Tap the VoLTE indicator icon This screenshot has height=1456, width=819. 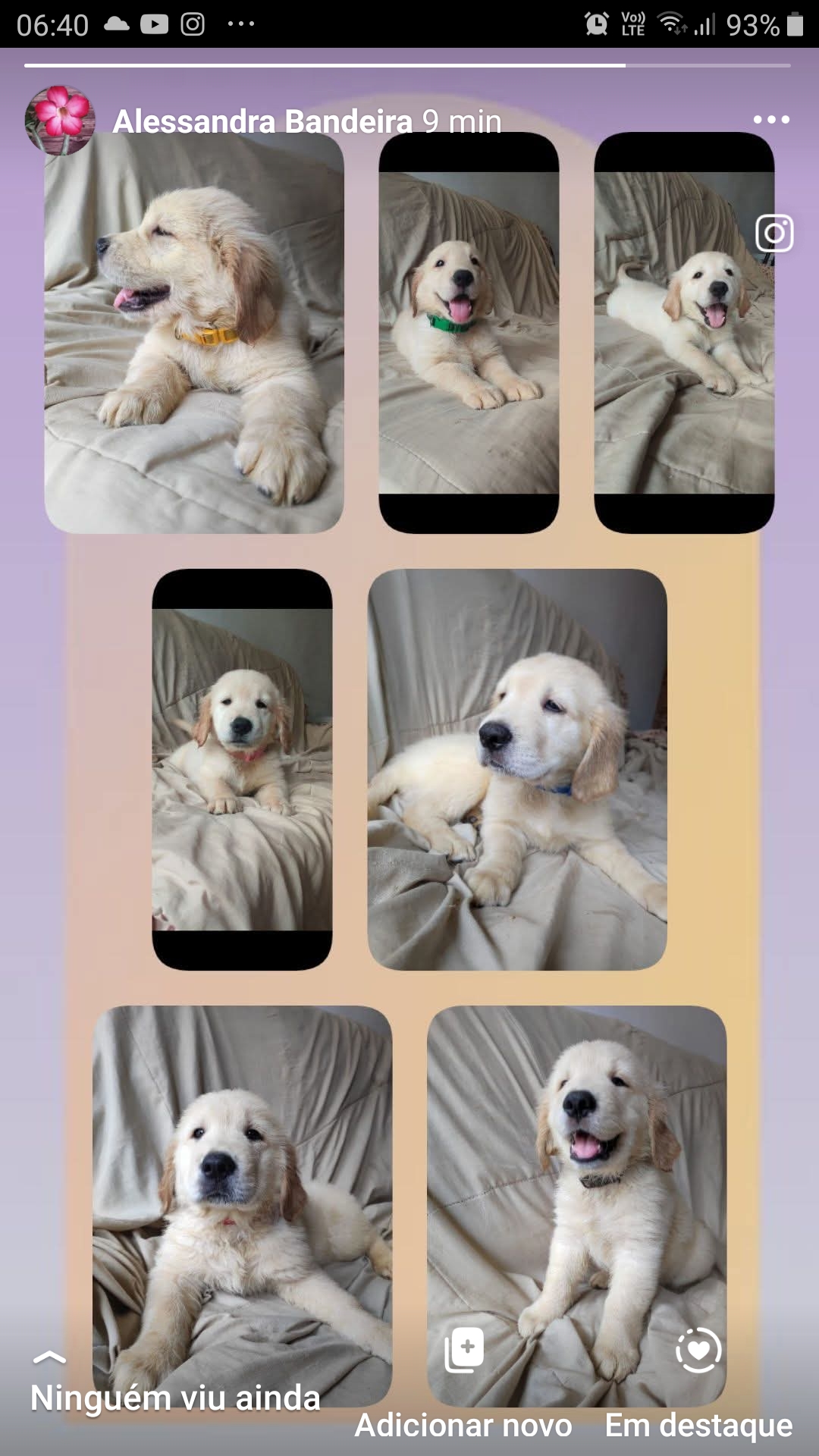point(632,23)
